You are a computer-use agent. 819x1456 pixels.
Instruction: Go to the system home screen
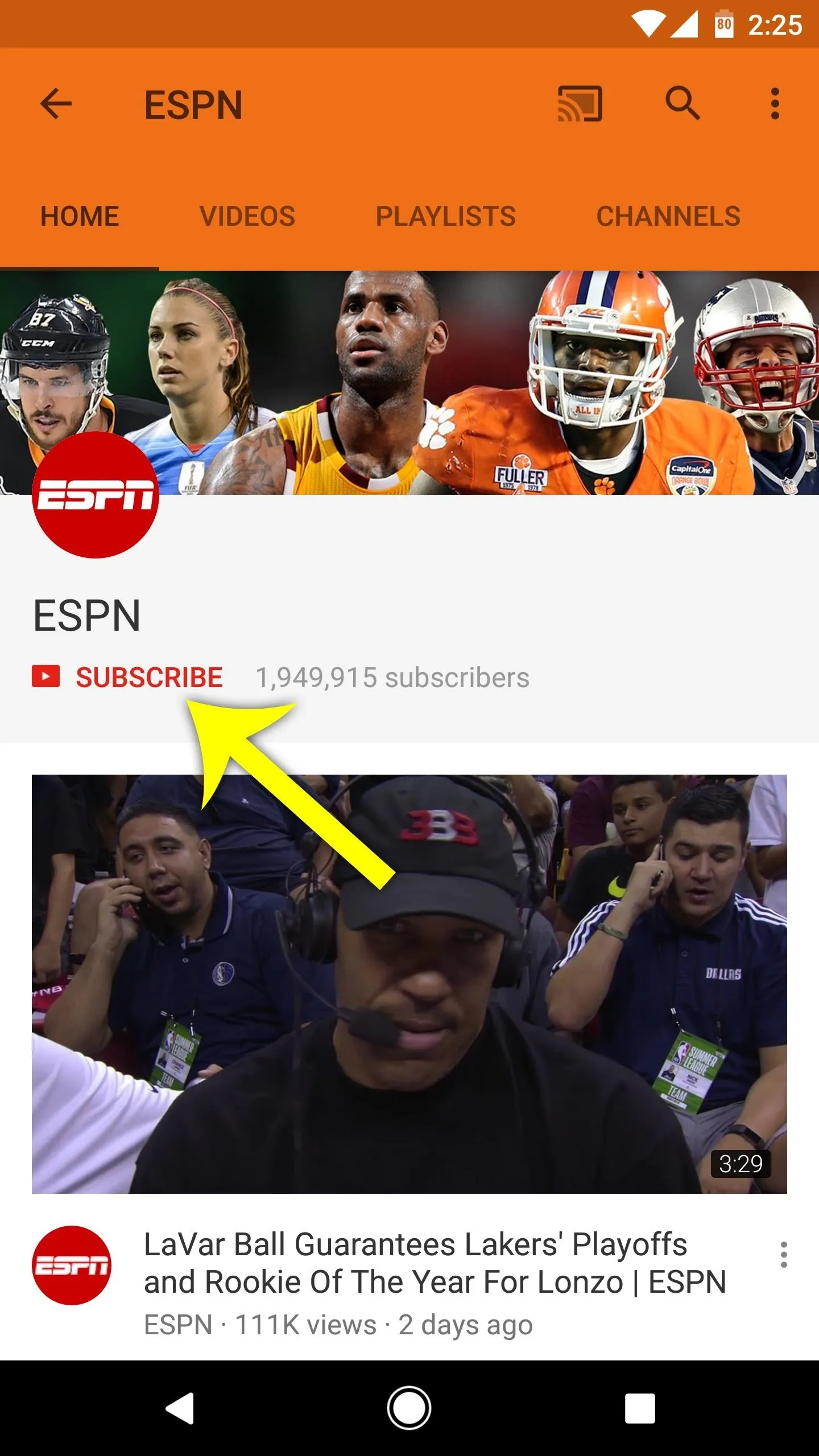[x=409, y=1408]
